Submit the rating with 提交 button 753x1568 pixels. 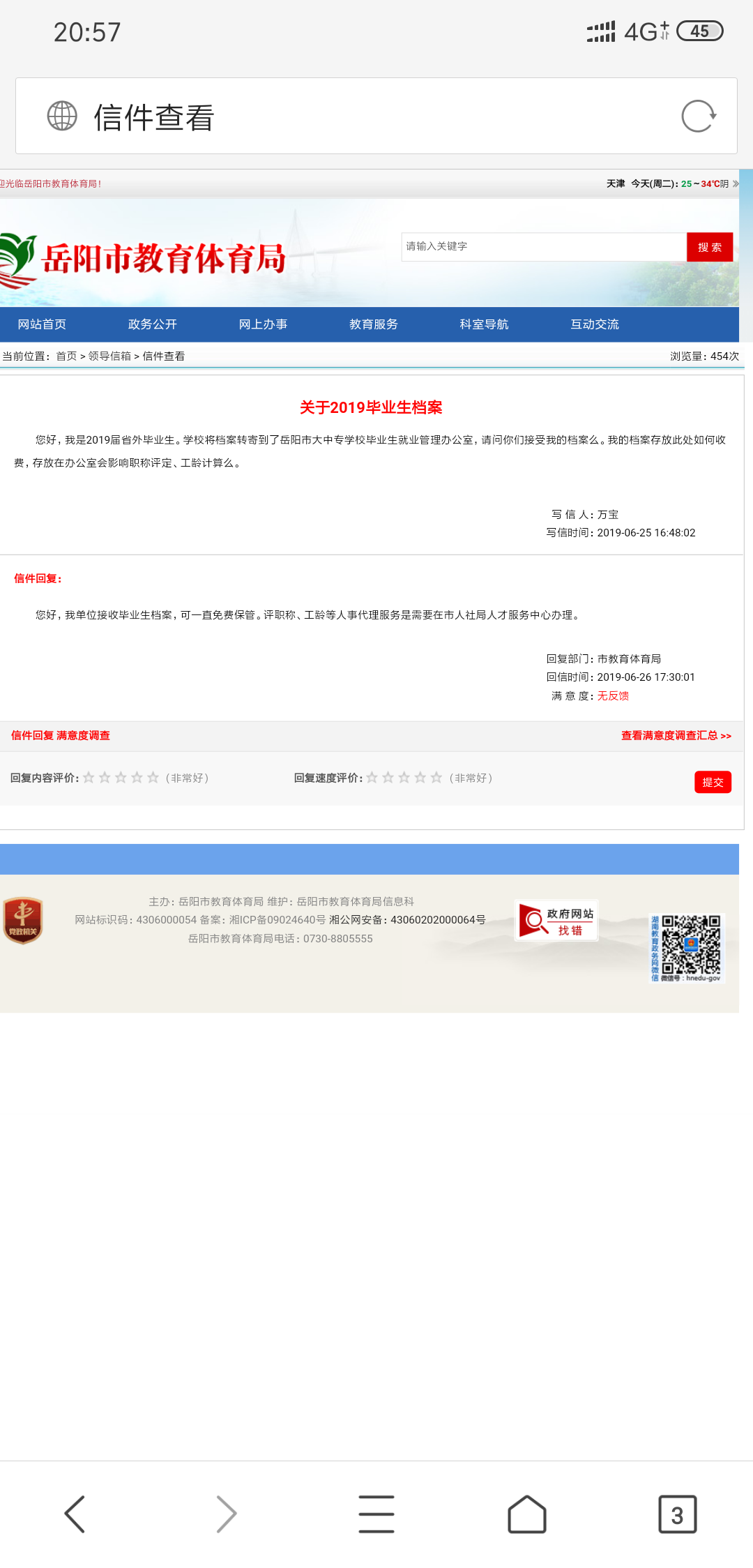click(x=712, y=783)
